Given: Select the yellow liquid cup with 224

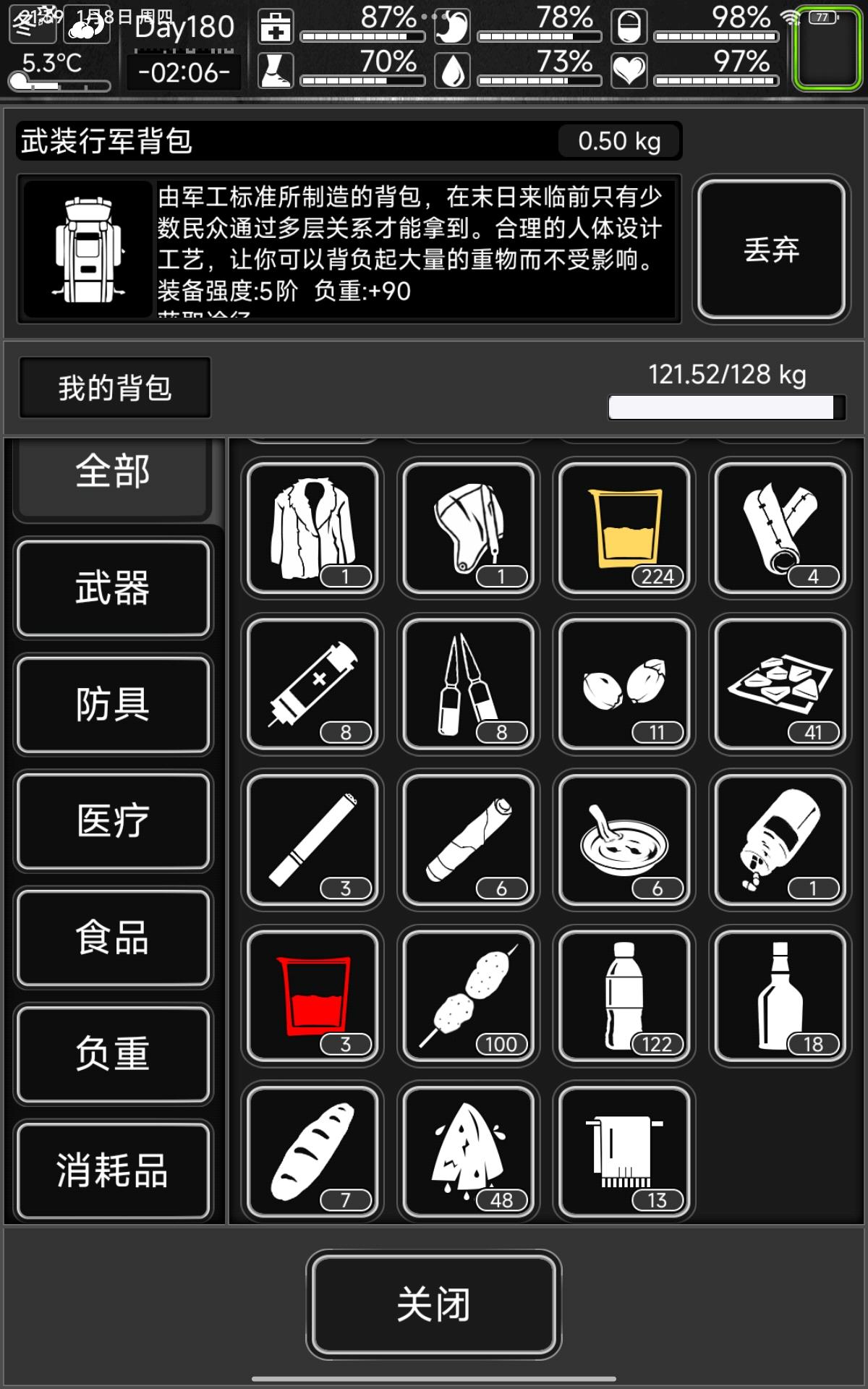Looking at the screenshot, I should (x=624, y=528).
